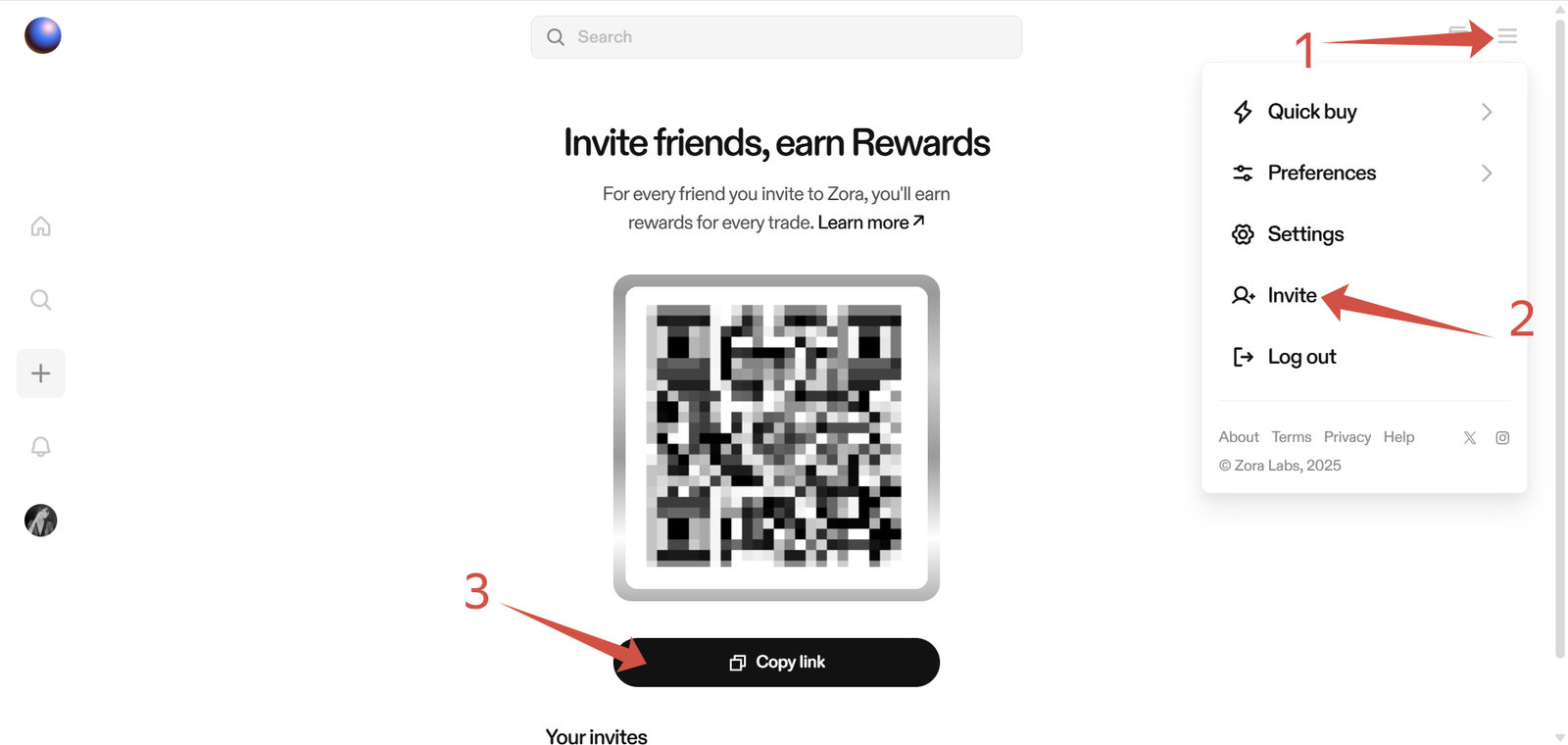Open the hamburger menu icon
Screen dimensions: 1568x745
[1507, 36]
